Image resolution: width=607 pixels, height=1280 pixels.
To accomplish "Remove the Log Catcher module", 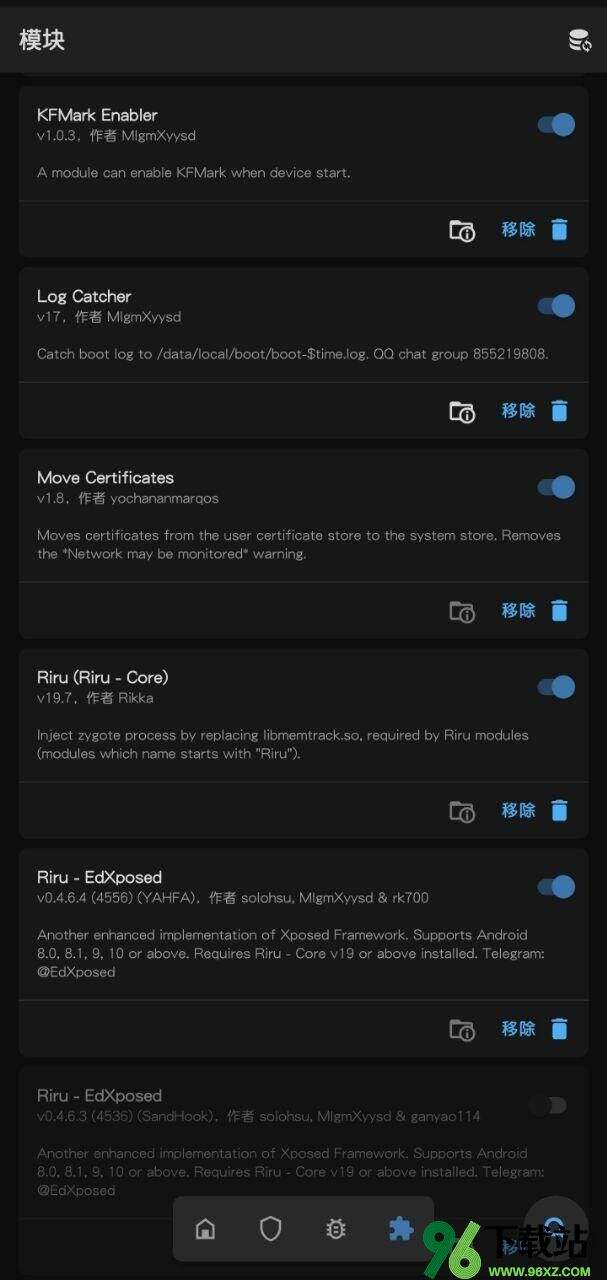I will pos(534,411).
